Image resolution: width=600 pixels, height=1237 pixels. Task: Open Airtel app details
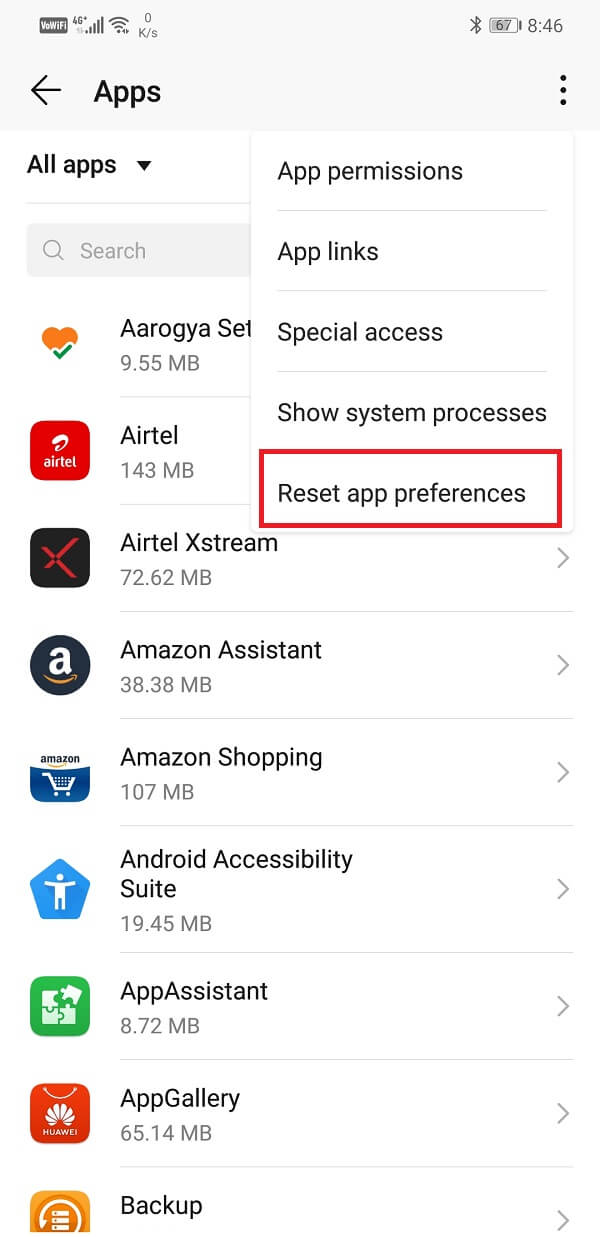[x=139, y=450]
